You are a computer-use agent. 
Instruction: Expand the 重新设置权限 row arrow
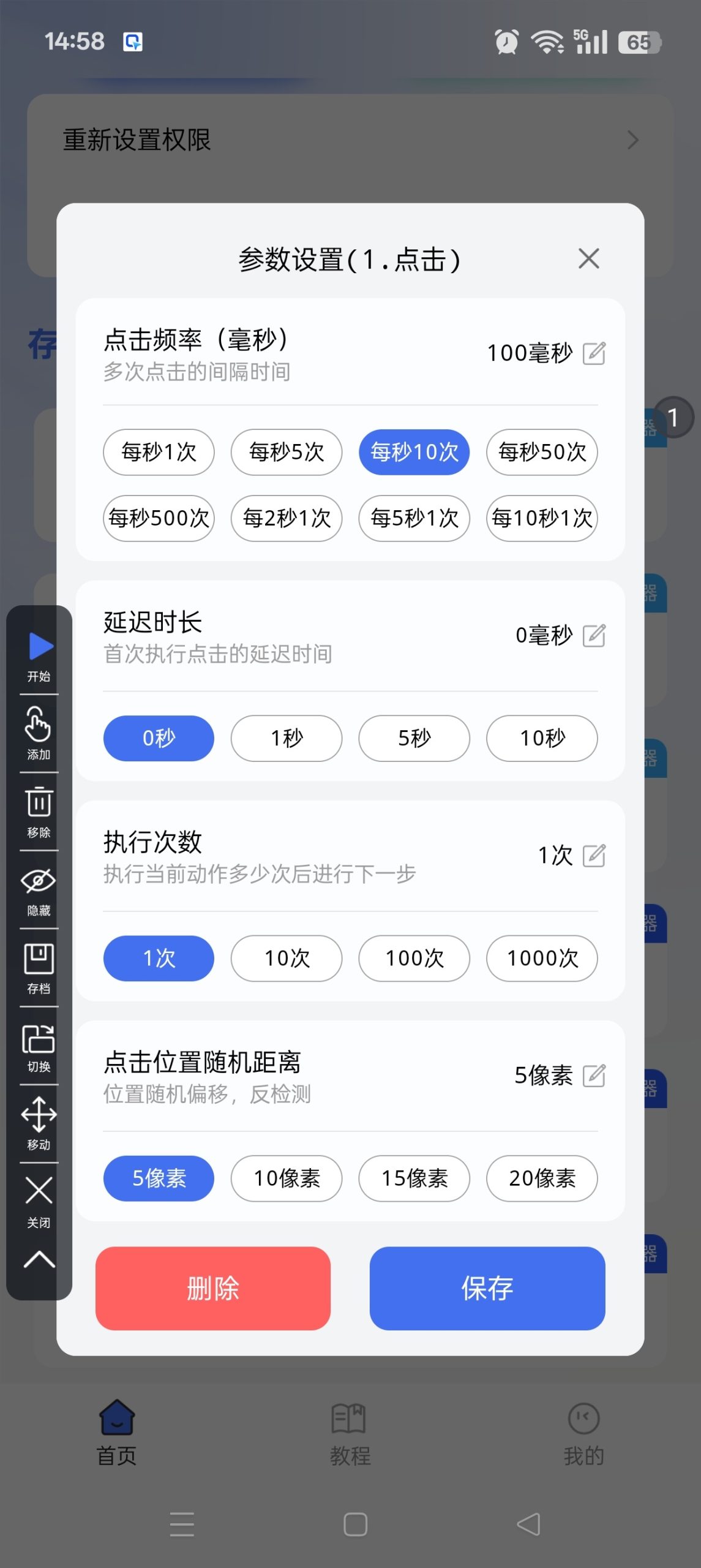(x=632, y=140)
